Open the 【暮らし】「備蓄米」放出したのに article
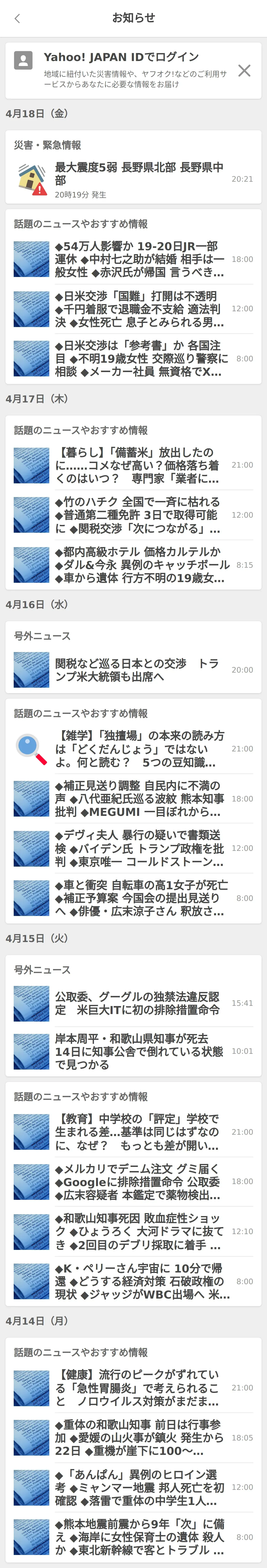Image resolution: width=267 pixels, height=1568 pixels. (134, 465)
